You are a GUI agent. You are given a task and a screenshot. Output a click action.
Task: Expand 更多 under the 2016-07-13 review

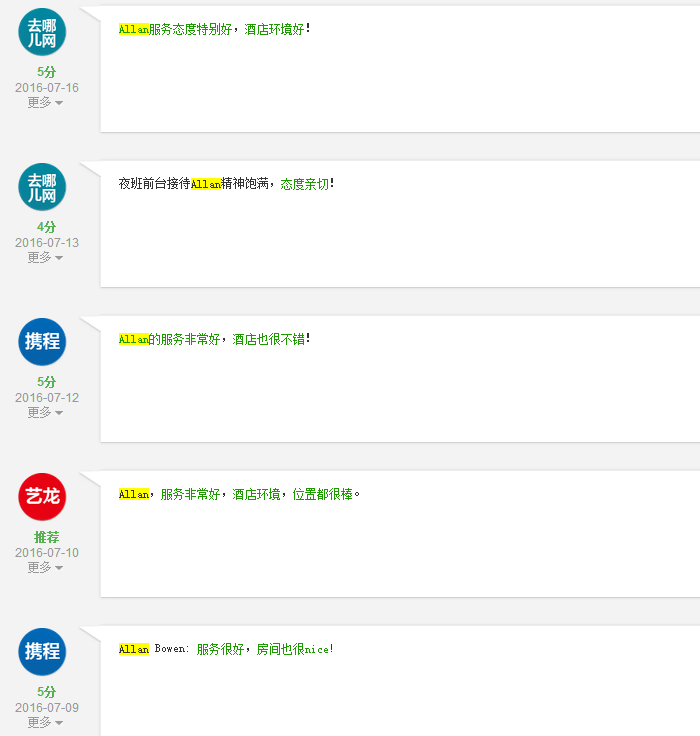(45, 257)
